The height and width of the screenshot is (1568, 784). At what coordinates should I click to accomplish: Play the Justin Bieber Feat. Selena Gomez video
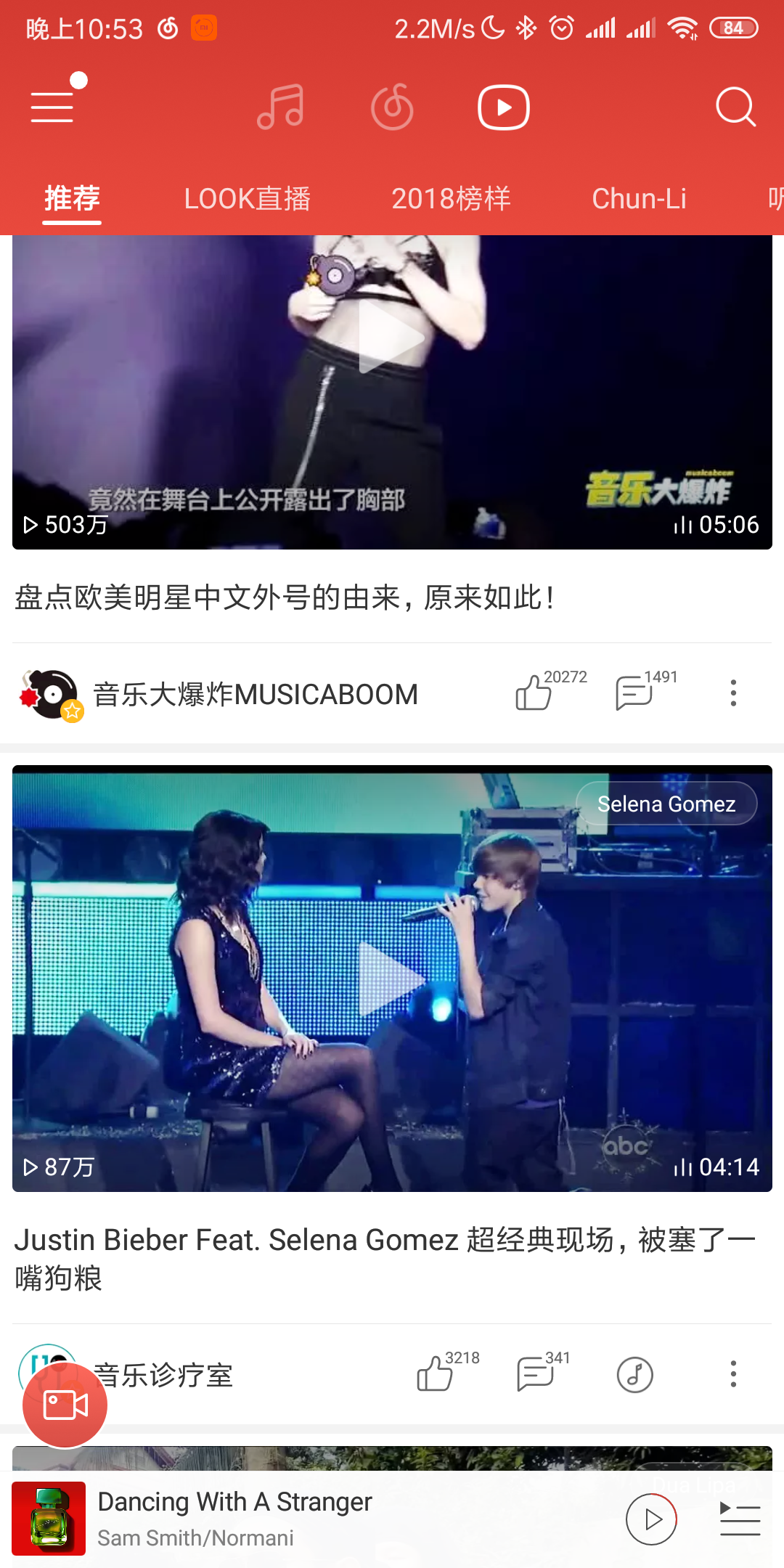tap(392, 980)
